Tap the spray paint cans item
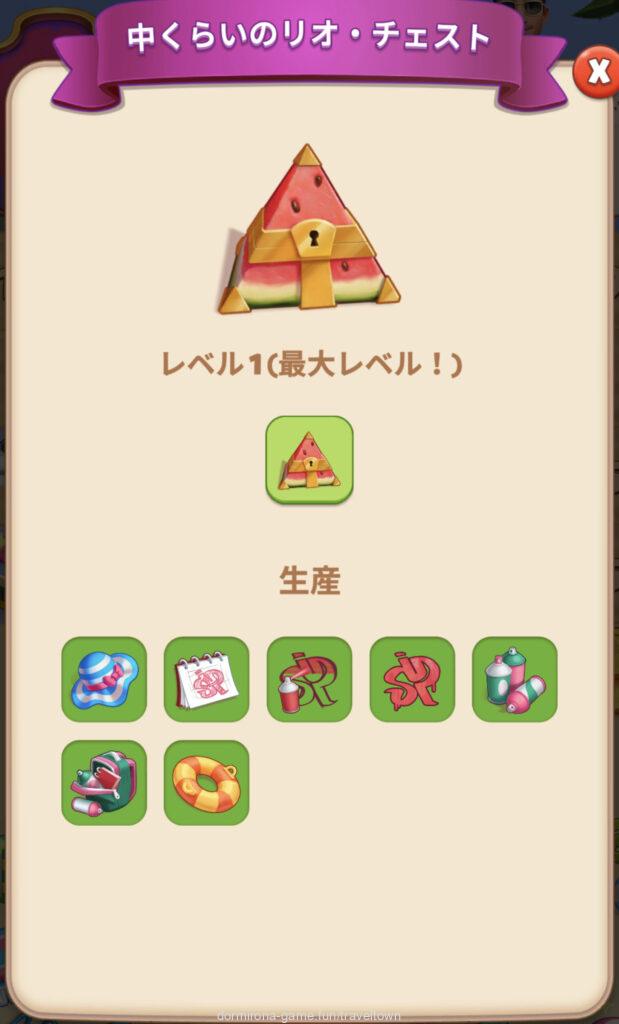The image size is (619, 1024). (x=514, y=679)
